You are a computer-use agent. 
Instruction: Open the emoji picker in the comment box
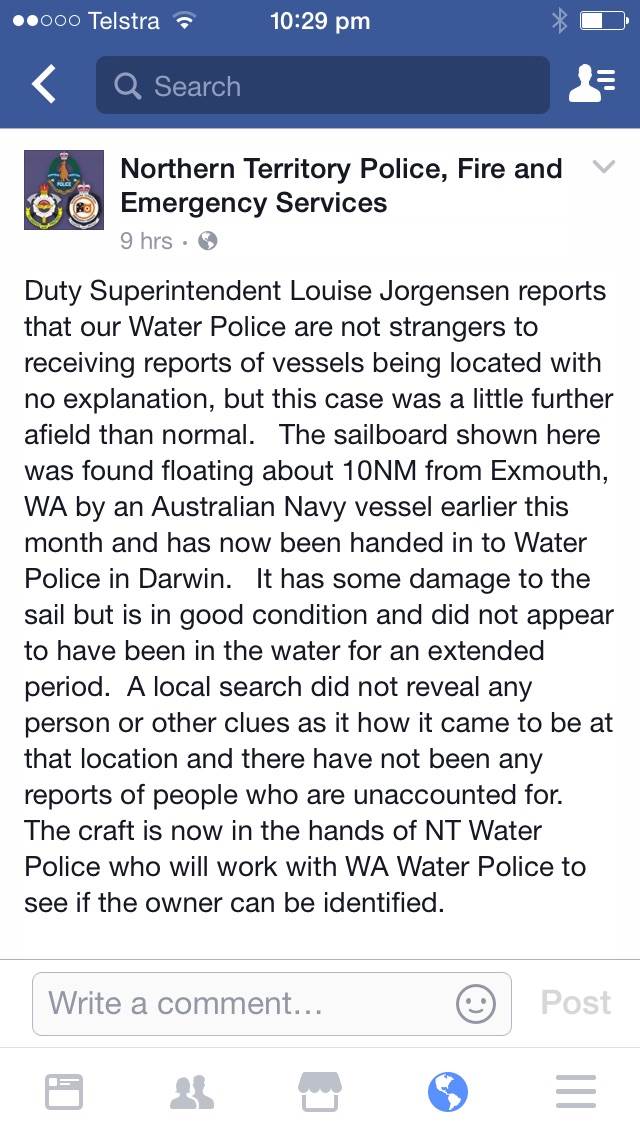coord(475,1003)
